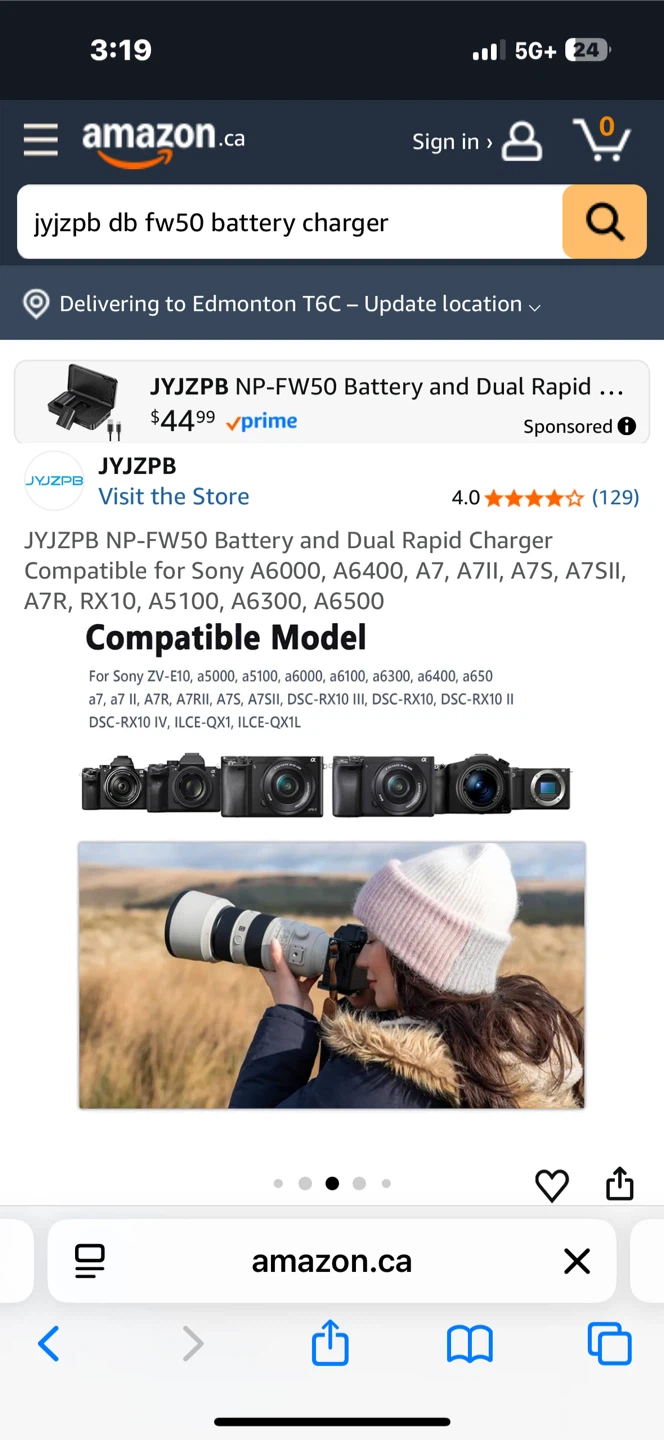Go back to the previous page

49,1344
